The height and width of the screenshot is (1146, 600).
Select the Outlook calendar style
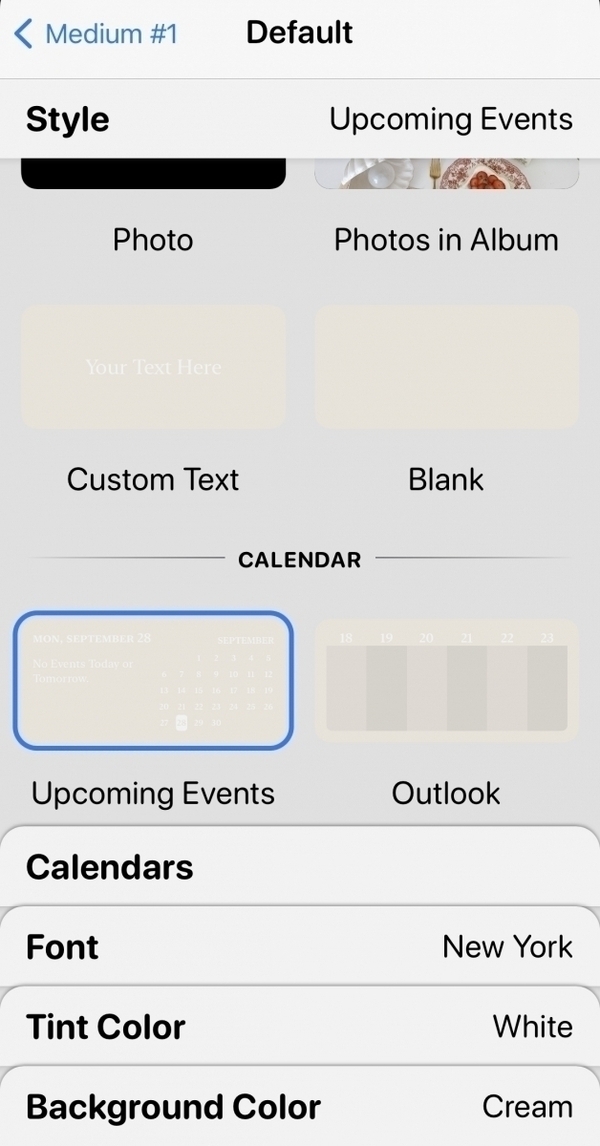[446, 680]
